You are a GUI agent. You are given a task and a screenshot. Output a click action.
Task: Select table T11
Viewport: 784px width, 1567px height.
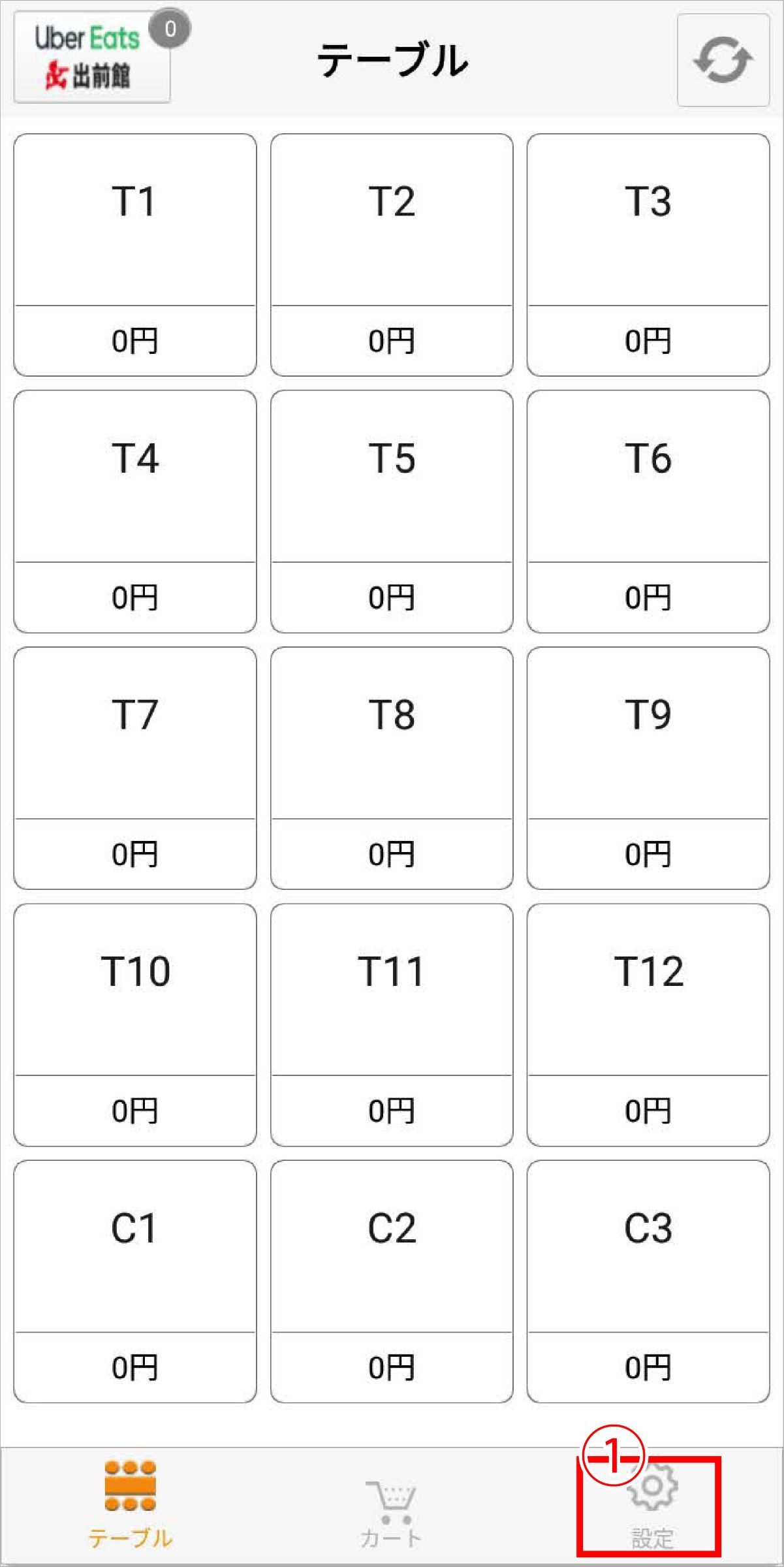click(x=392, y=1024)
